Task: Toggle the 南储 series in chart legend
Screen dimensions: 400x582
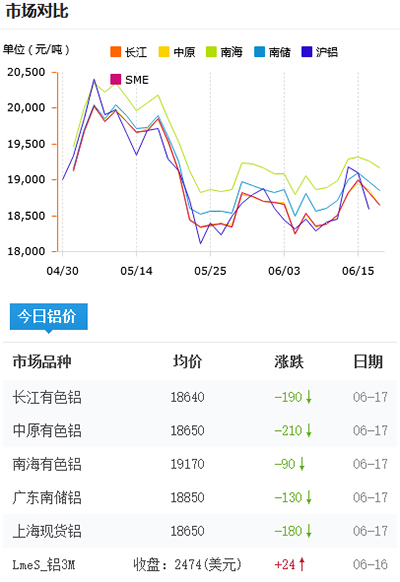Action: [x=272, y=52]
